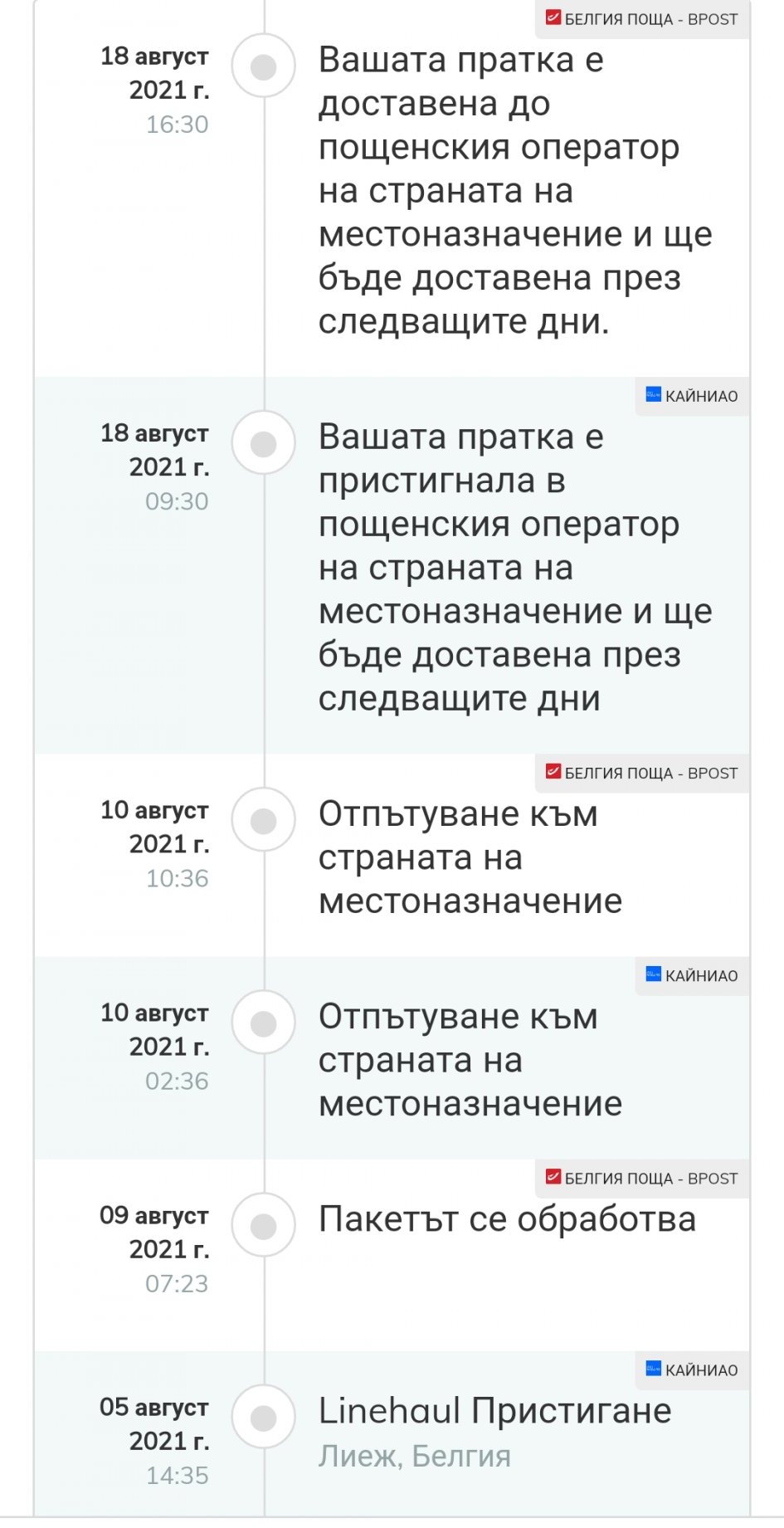Screen dimensions: 784x1528
Task: Select the BPOST carrier tag on the 10:36 event
Action: point(642,773)
